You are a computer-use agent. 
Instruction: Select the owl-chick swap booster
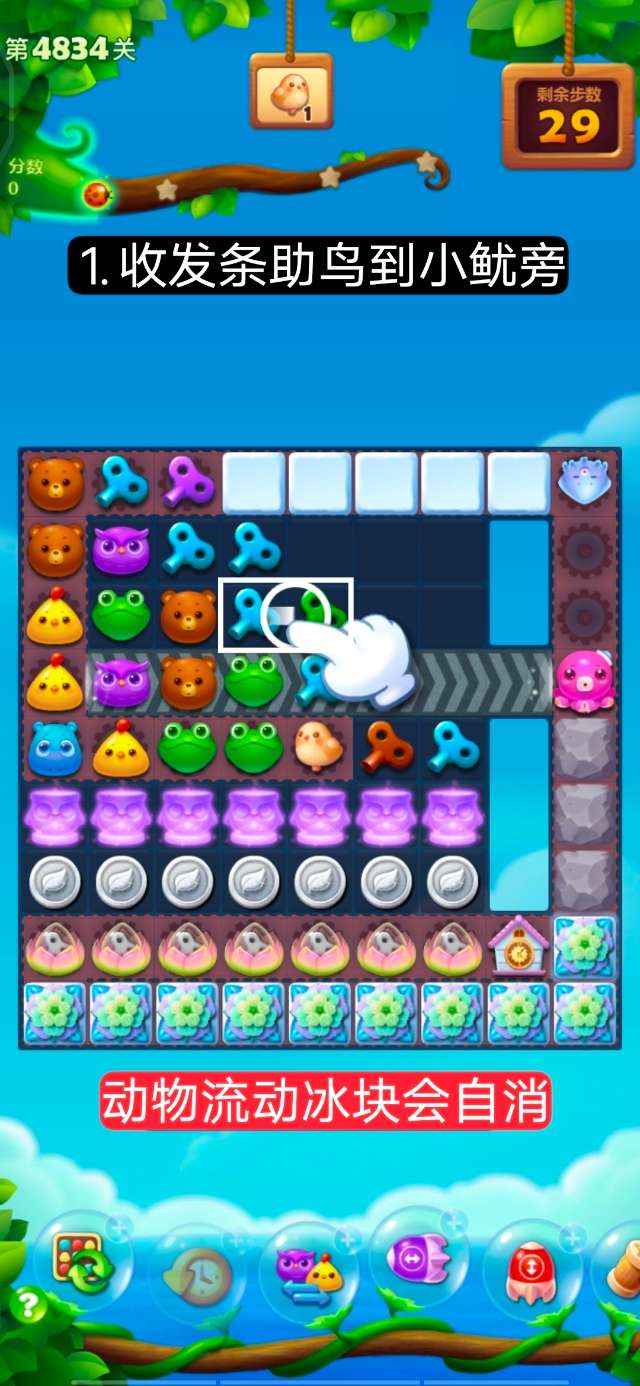point(309,1270)
